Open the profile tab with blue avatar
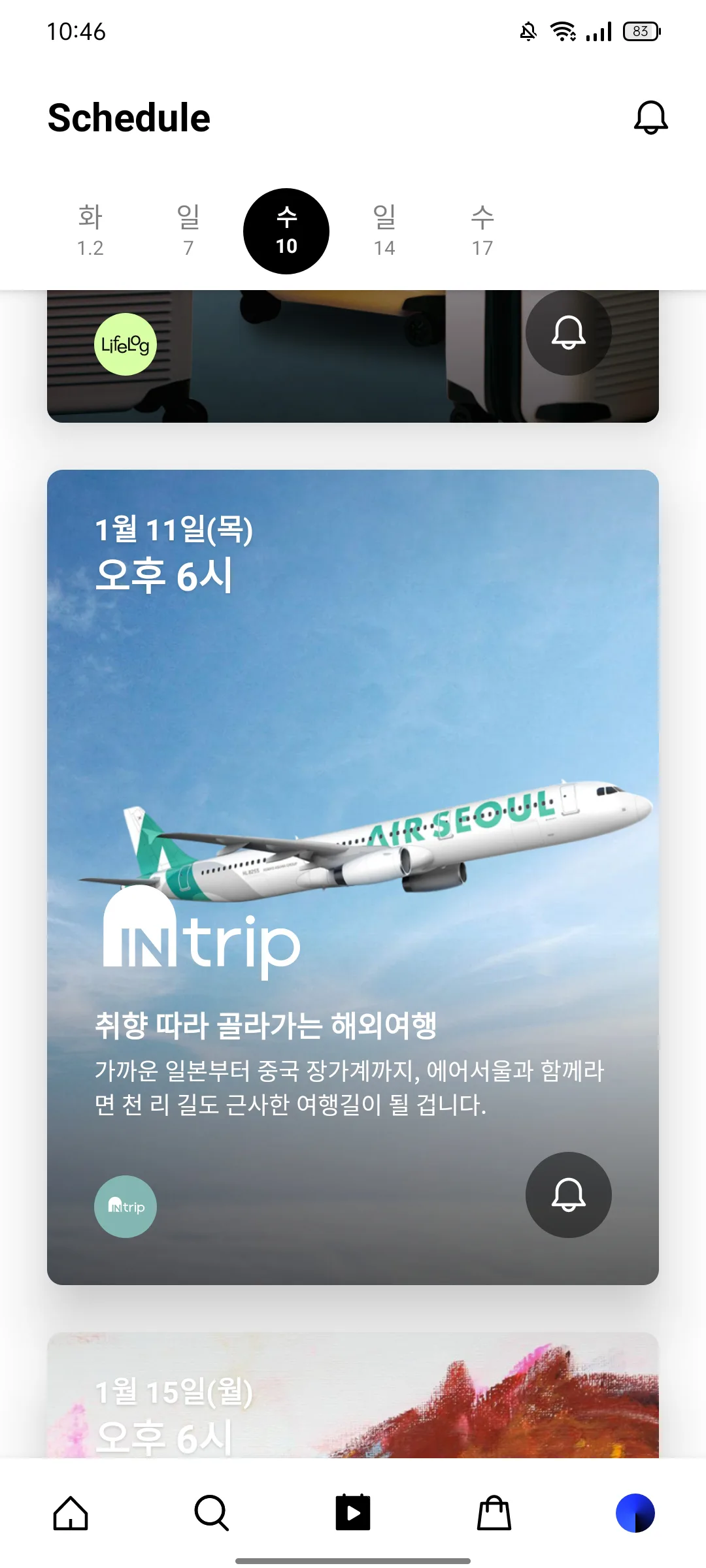Image resolution: width=706 pixels, height=1568 pixels. tap(635, 1513)
